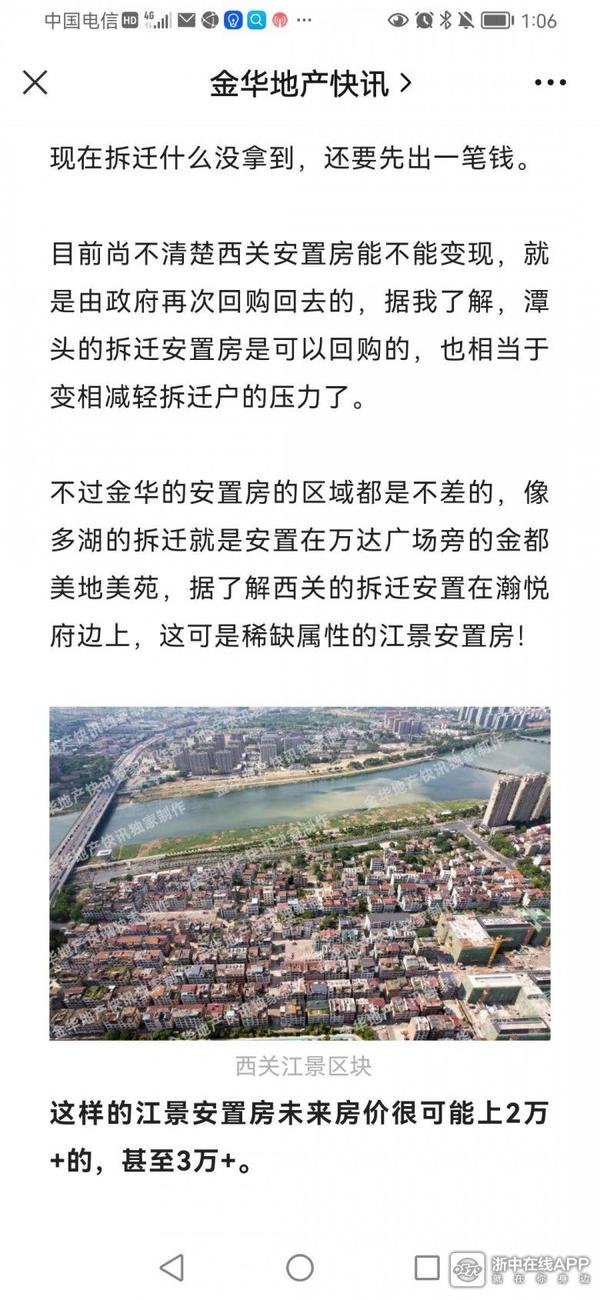The width and height of the screenshot is (600, 1300).
Task: Open the recent apps view
Action: [427, 1267]
